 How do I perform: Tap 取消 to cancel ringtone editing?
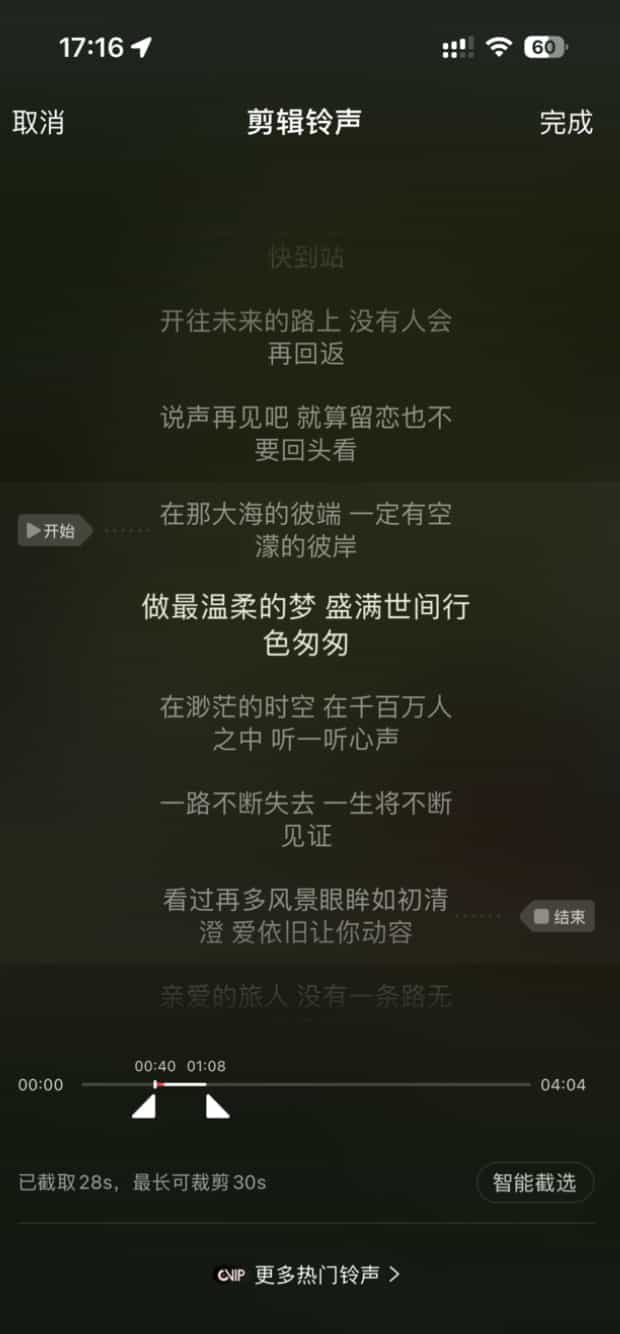tap(38, 122)
